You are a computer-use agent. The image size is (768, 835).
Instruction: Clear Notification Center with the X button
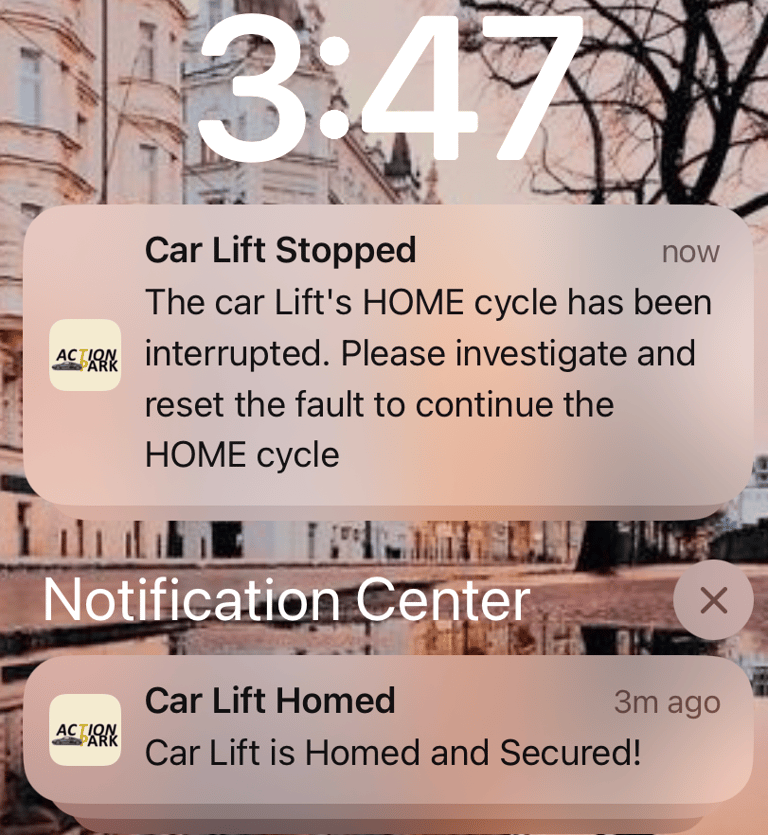(713, 600)
